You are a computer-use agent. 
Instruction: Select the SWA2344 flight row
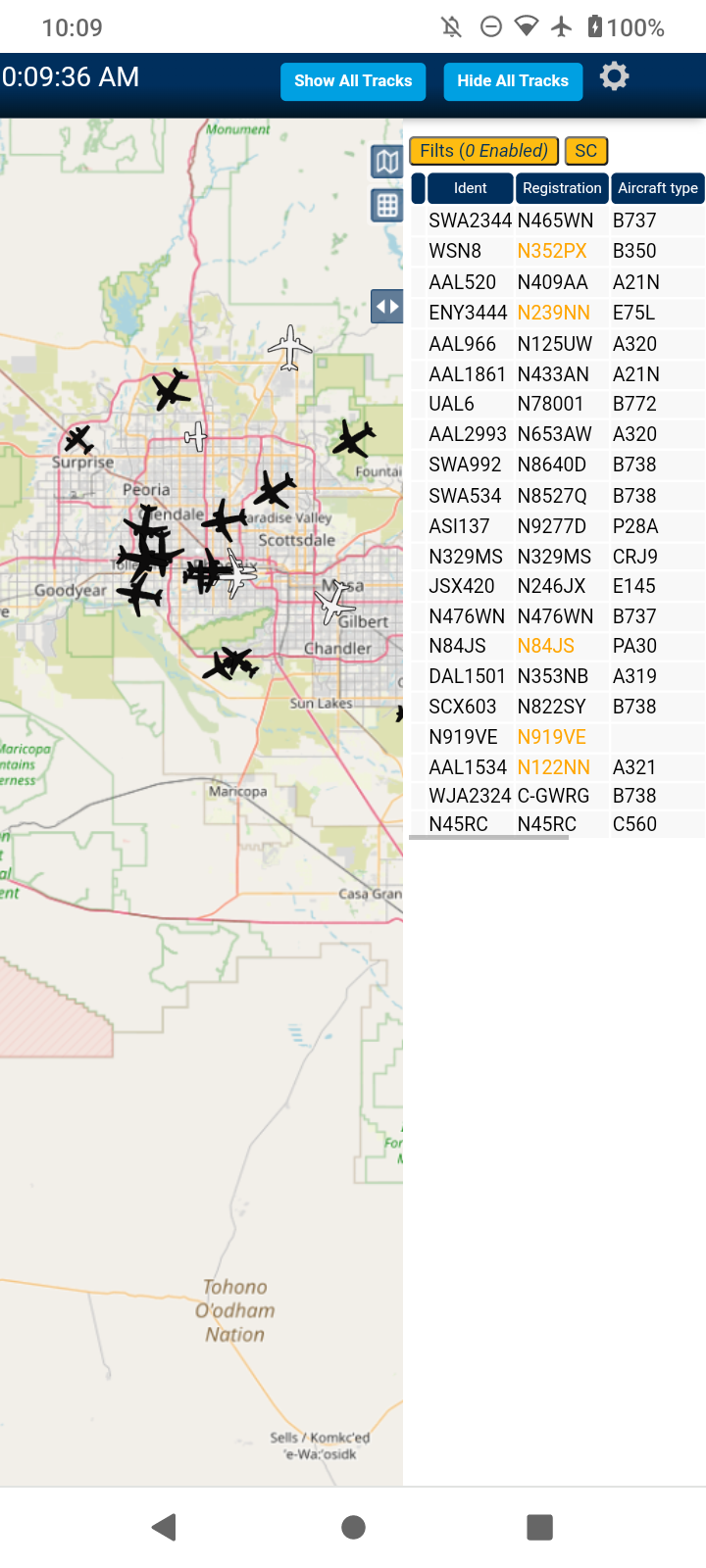[x=556, y=220]
